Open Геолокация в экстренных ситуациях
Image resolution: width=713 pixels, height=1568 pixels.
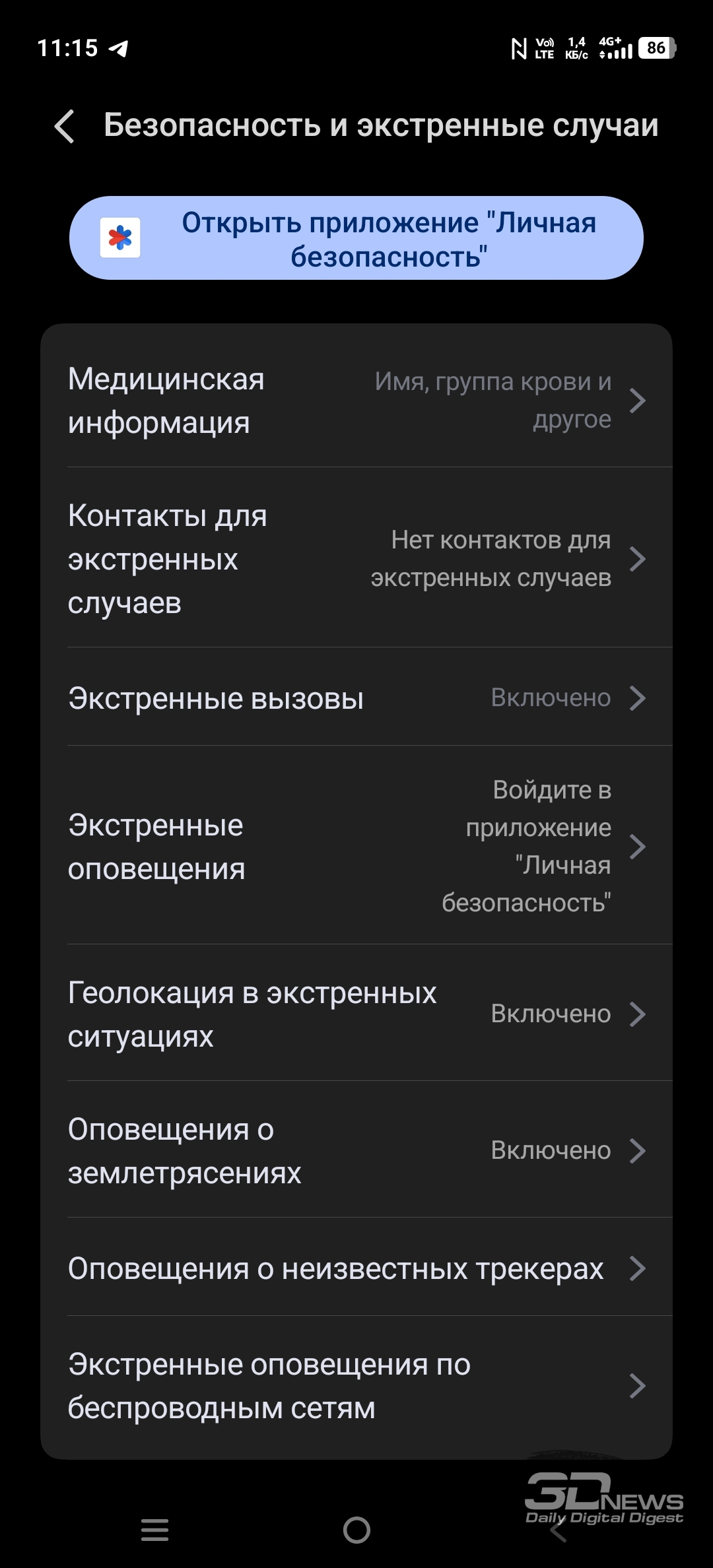coord(356,1014)
